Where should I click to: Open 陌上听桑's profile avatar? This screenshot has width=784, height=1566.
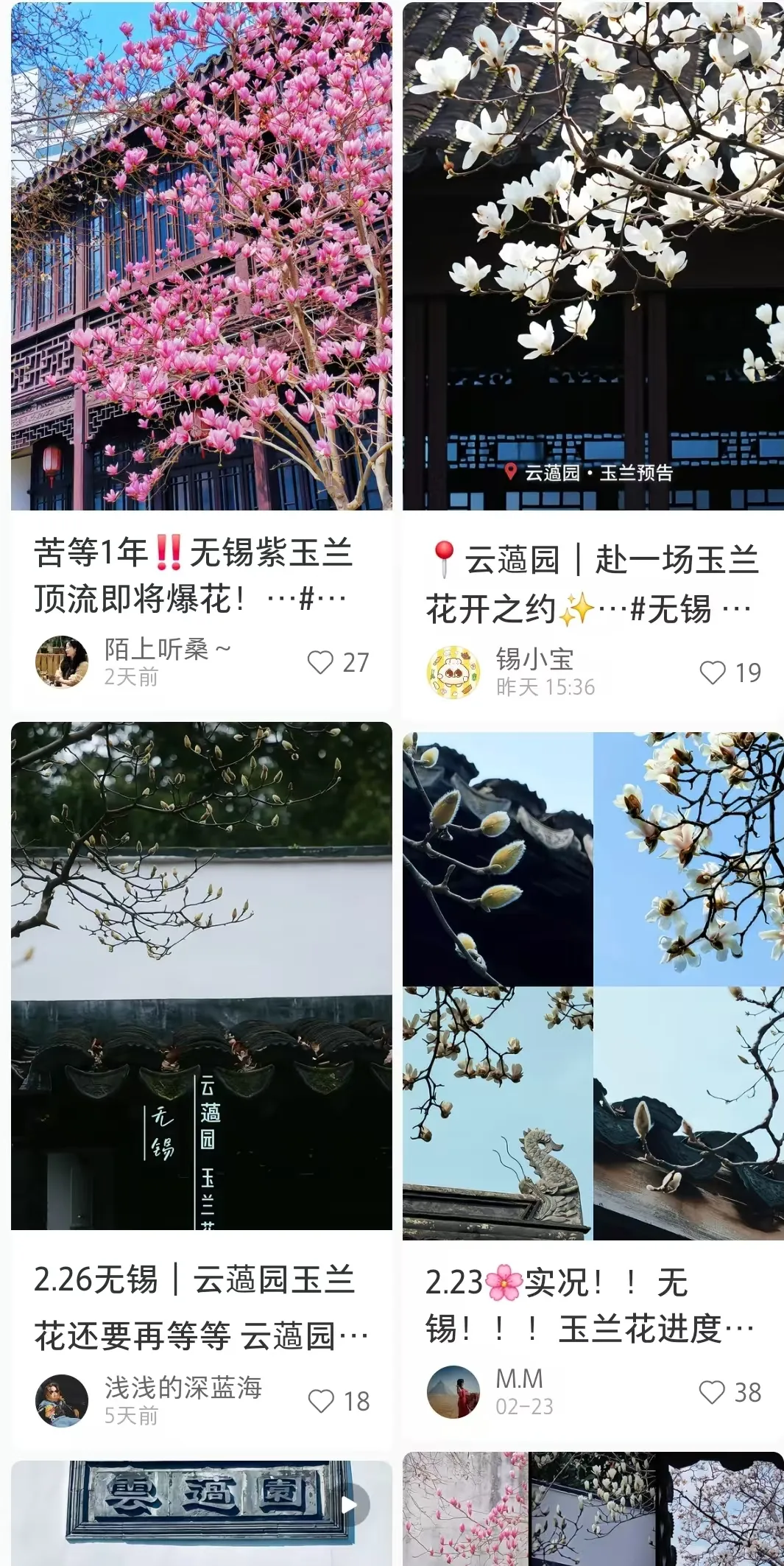[x=62, y=661]
